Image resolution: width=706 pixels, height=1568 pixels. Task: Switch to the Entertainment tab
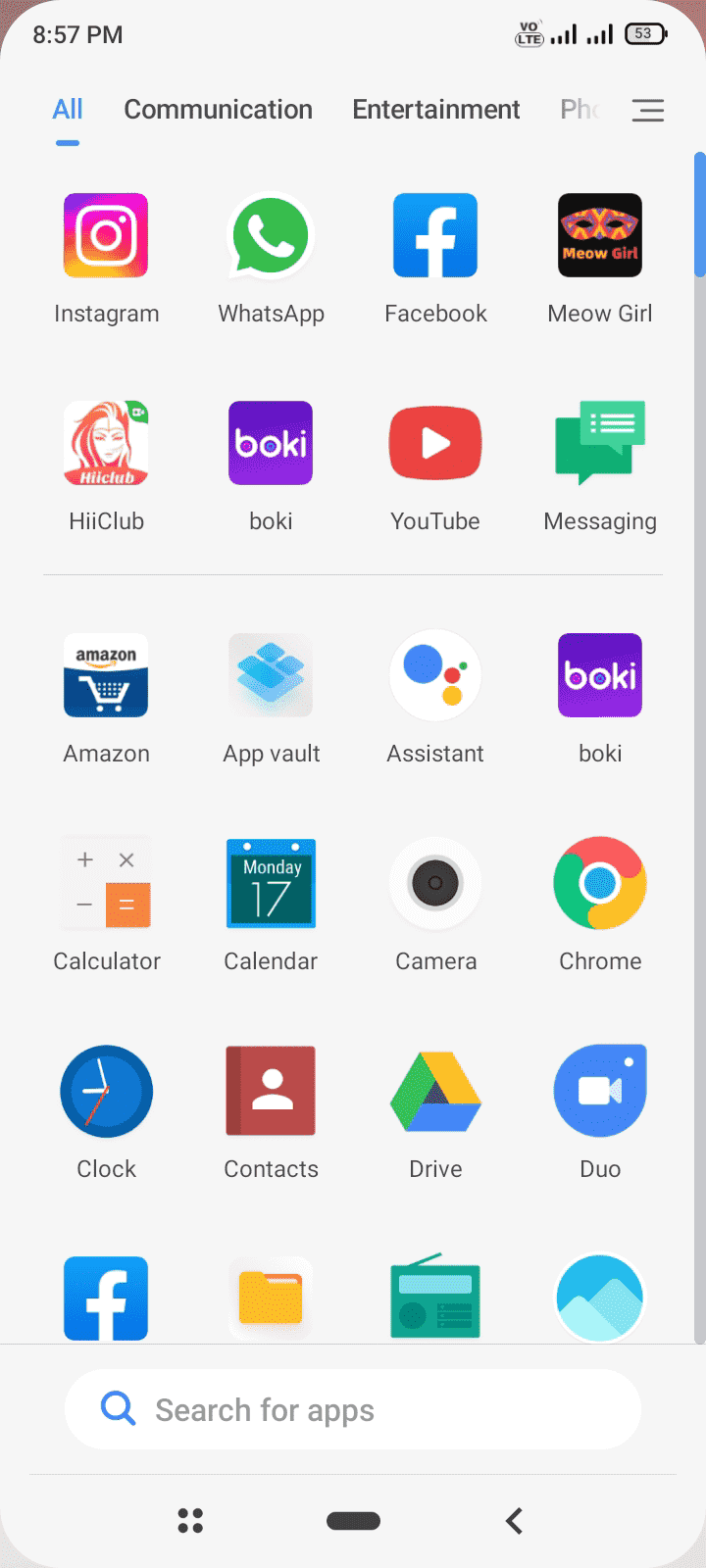click(435, 110)
